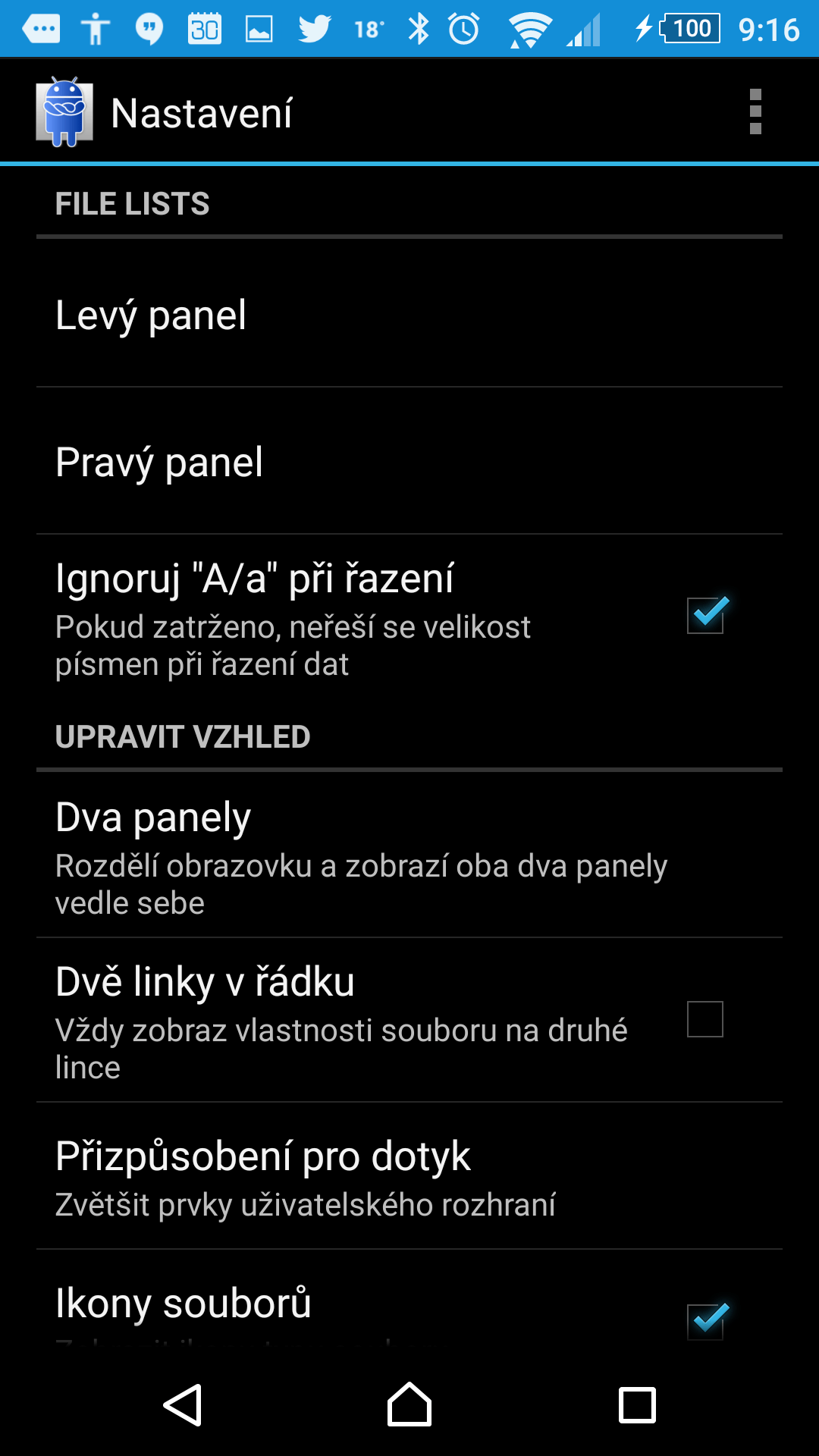Open Přizpůsobení pro dotyk setting
819x1456 pixels.
409,1175
